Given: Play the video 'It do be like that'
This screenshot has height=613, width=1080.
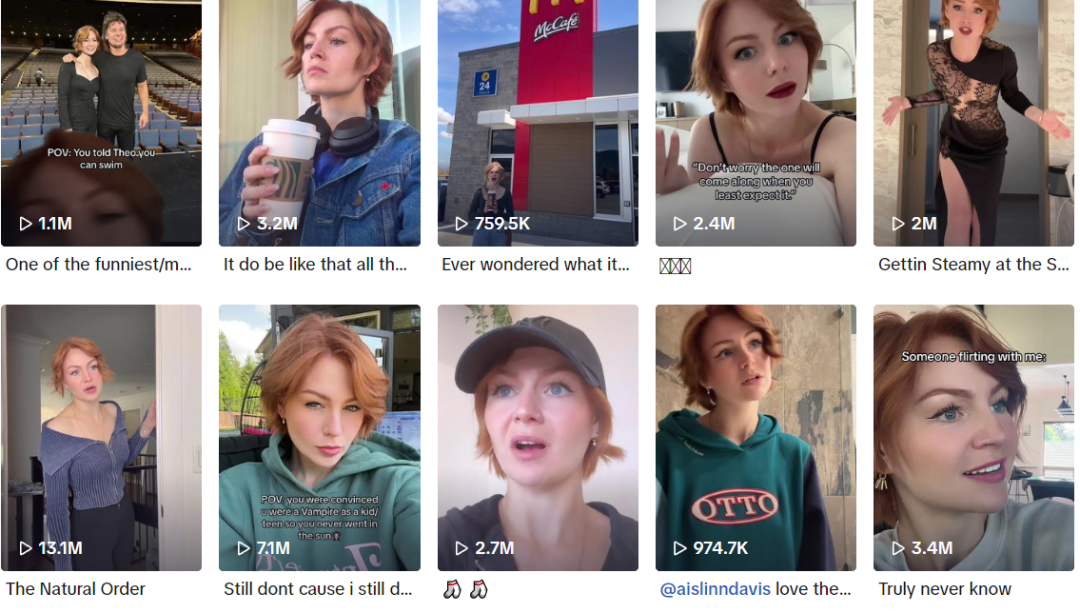Looking at the screenshot, I should pos(319,122).
